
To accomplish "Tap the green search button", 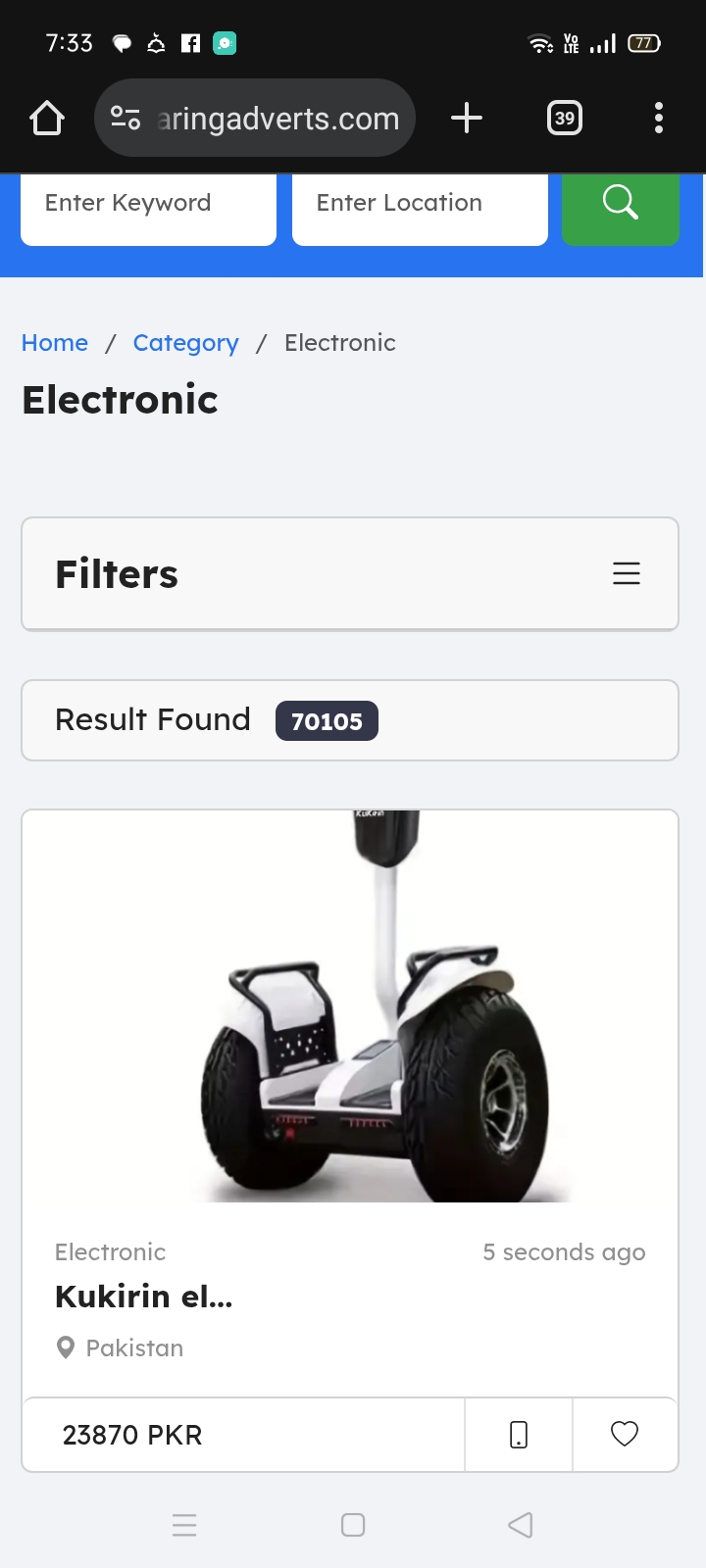I will (620, 204).
